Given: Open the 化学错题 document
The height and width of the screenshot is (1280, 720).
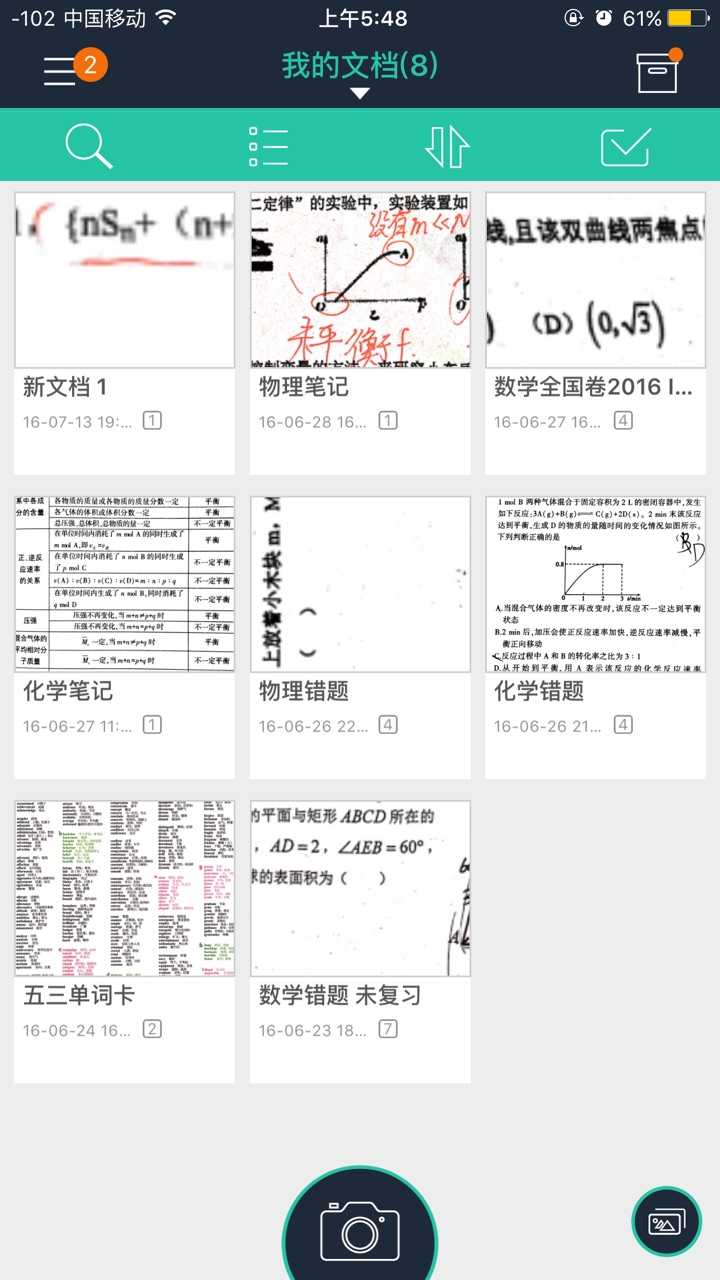Looking at the screenshot, I should (596, 637).
